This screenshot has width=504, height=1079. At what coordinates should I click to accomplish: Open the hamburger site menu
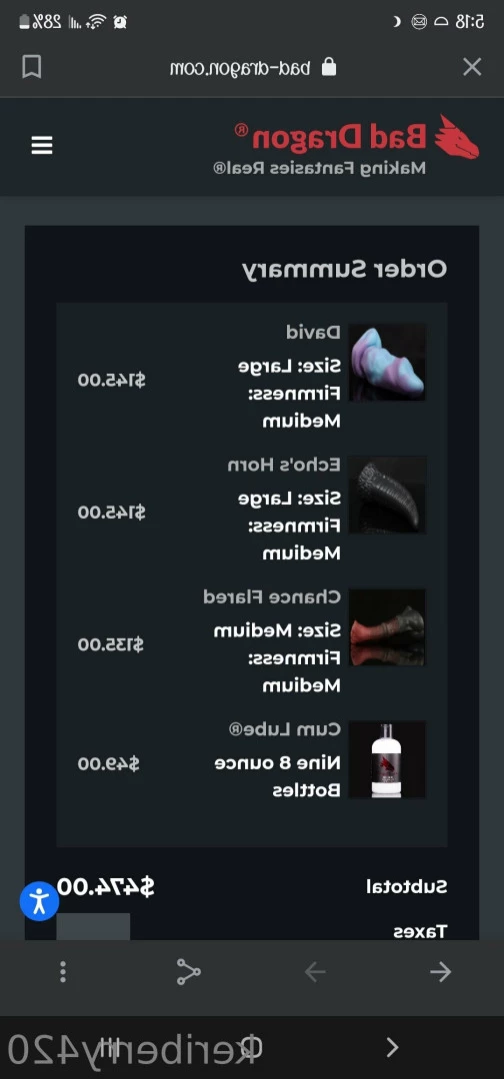pos(42,145)
